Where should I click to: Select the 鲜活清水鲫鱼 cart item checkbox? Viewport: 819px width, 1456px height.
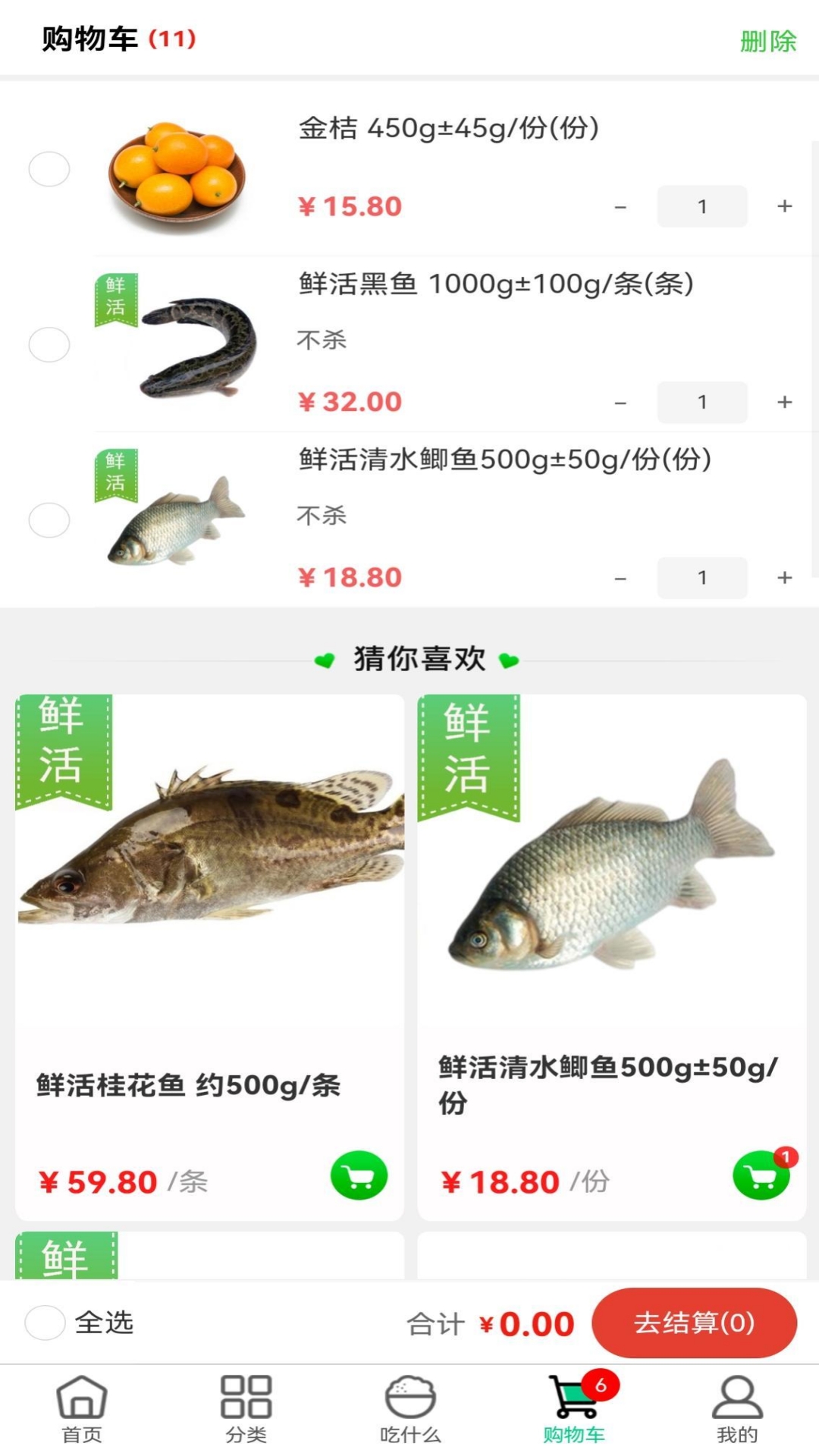(x=49, y=520)
